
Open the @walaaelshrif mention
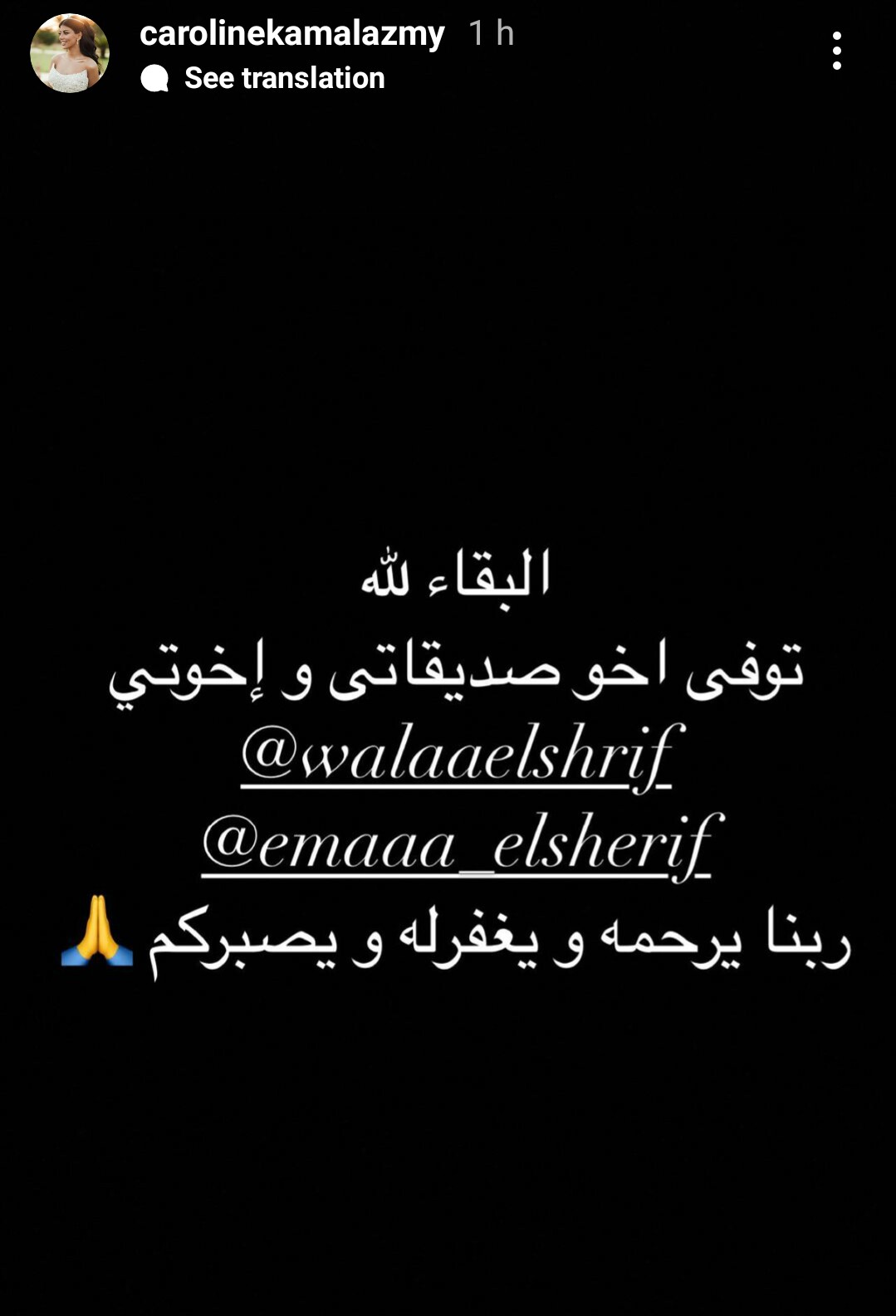(459, 756)
